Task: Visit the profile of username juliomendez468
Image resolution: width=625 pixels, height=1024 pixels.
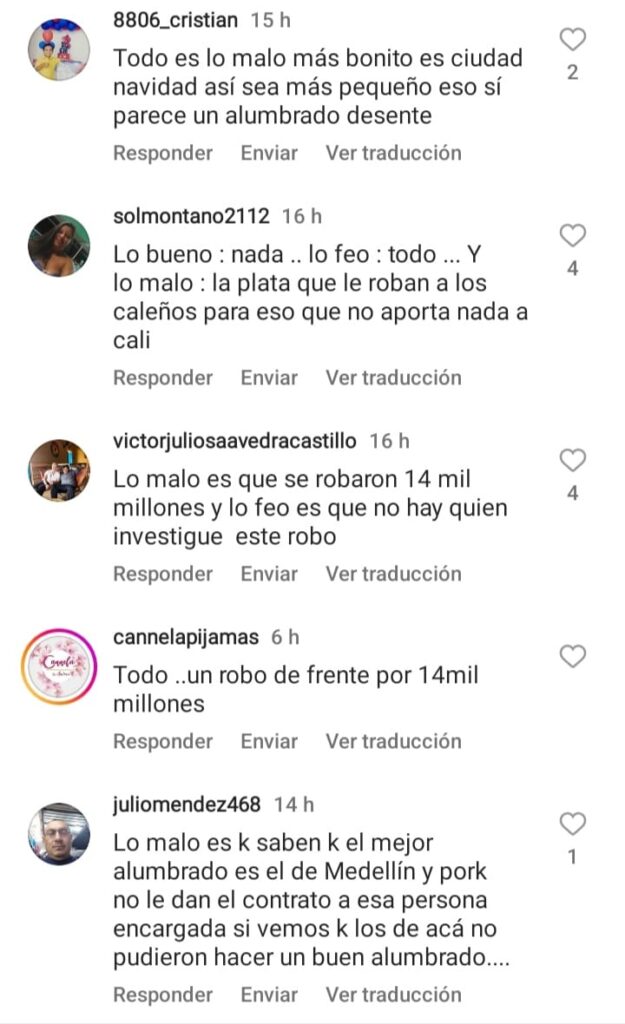Action: click(x=187, y=804)
